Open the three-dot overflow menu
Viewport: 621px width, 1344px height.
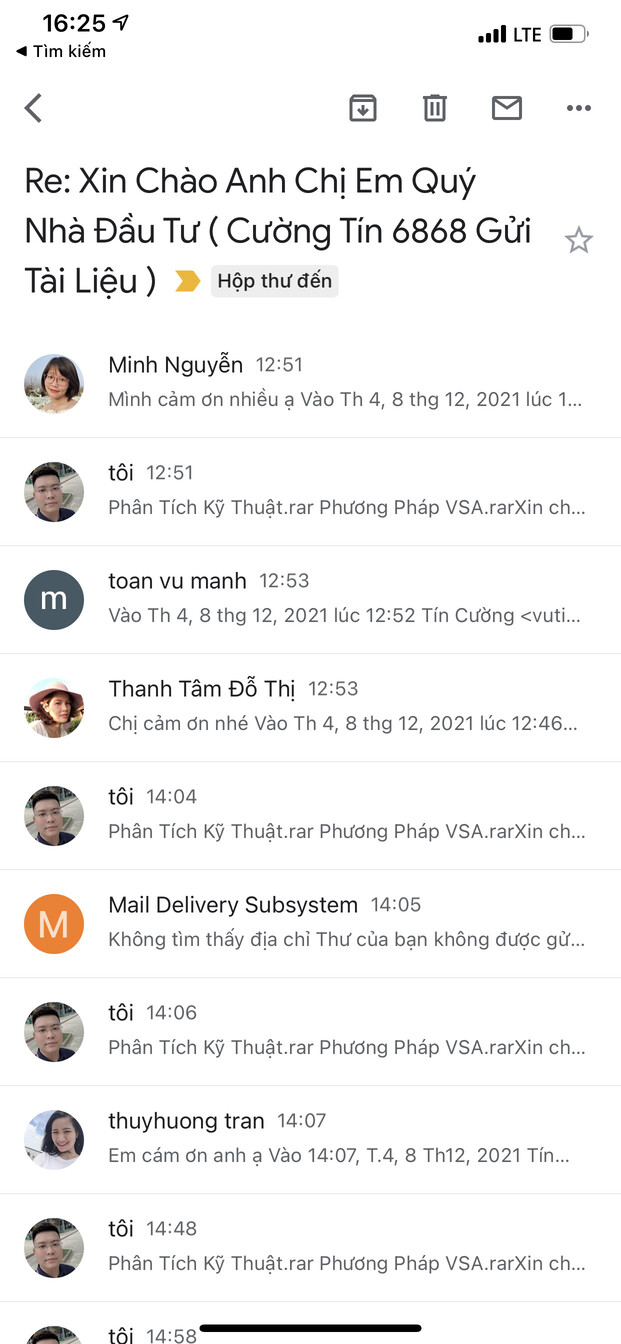coord(579,108)
